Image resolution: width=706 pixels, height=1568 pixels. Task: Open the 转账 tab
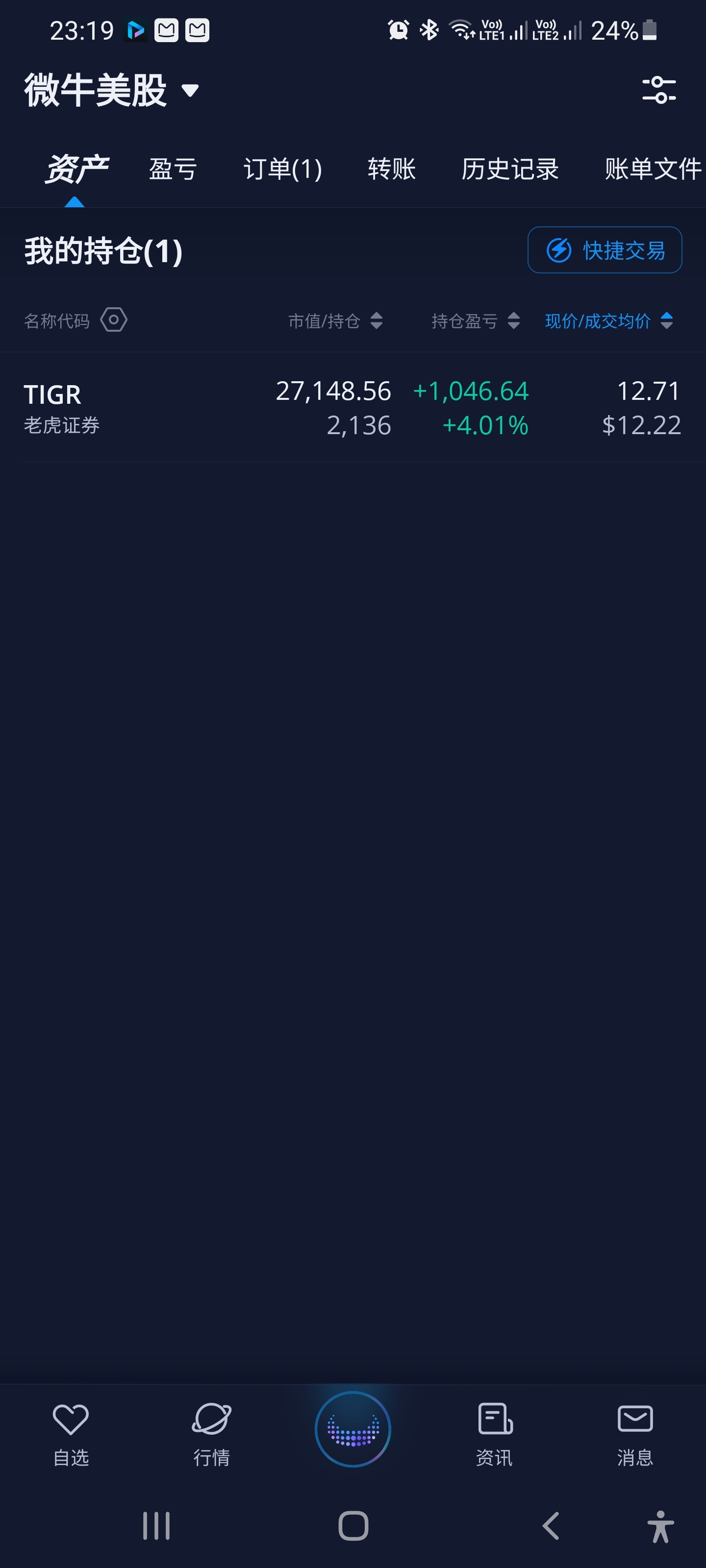click(391, 169)
